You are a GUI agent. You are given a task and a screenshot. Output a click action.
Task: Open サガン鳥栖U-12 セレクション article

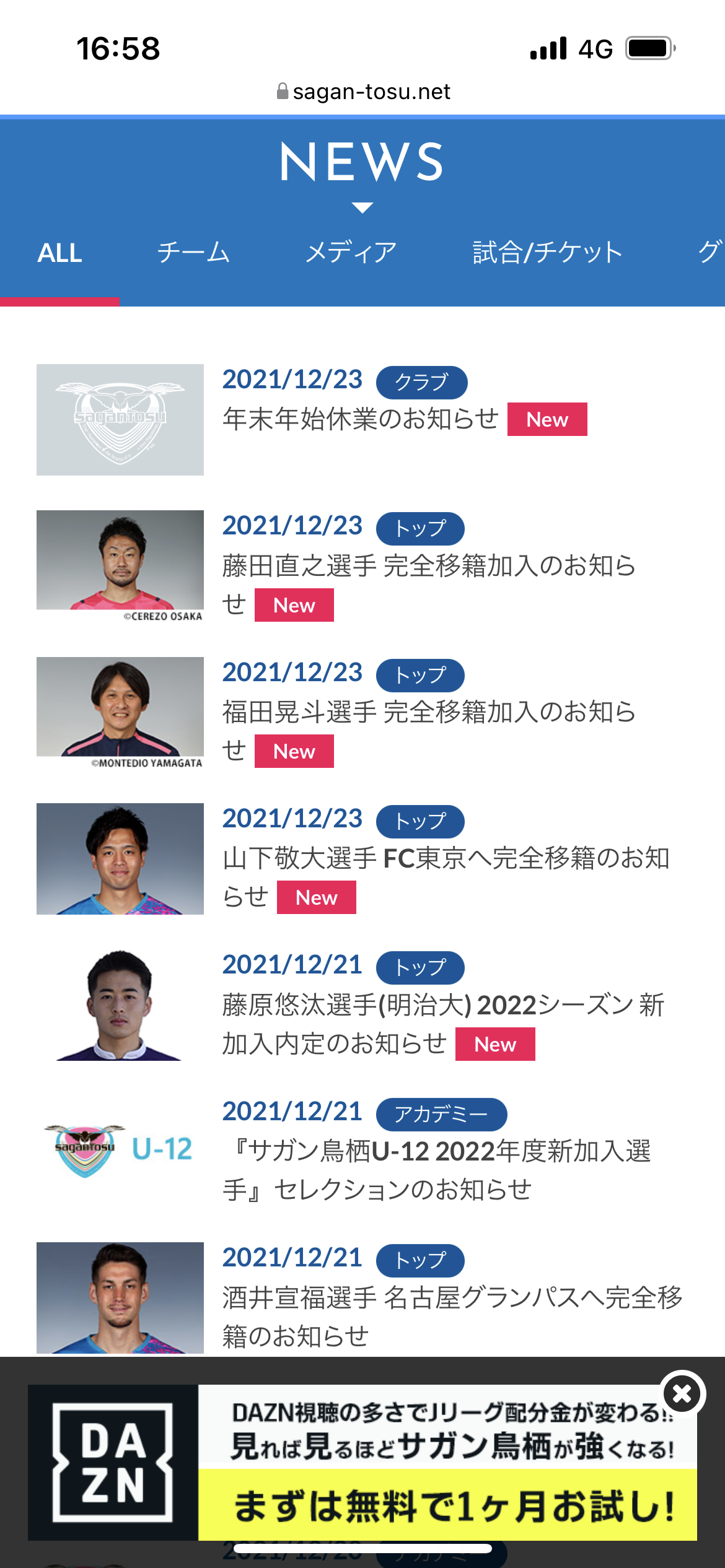436,1170
